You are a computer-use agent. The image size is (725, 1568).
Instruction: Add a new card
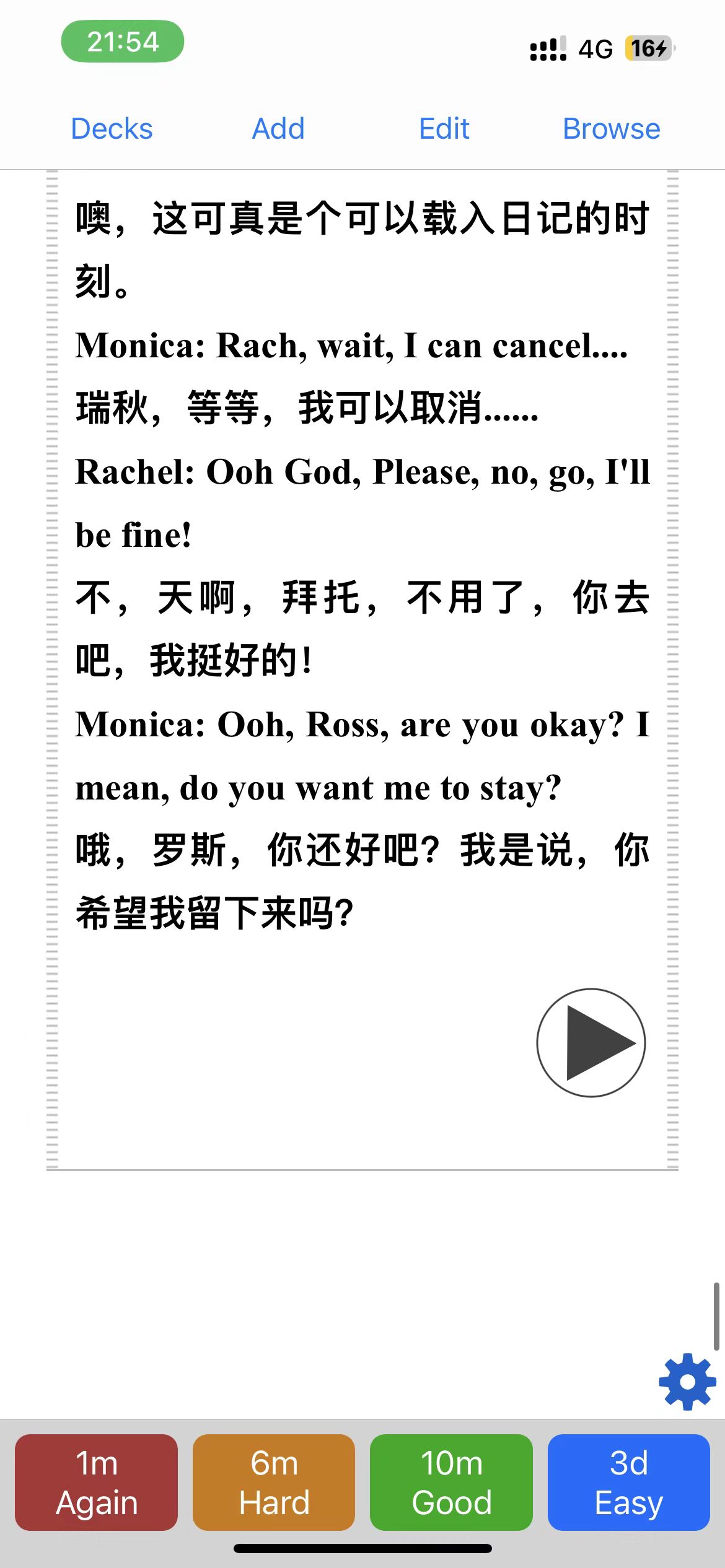(x=278, y=129)
